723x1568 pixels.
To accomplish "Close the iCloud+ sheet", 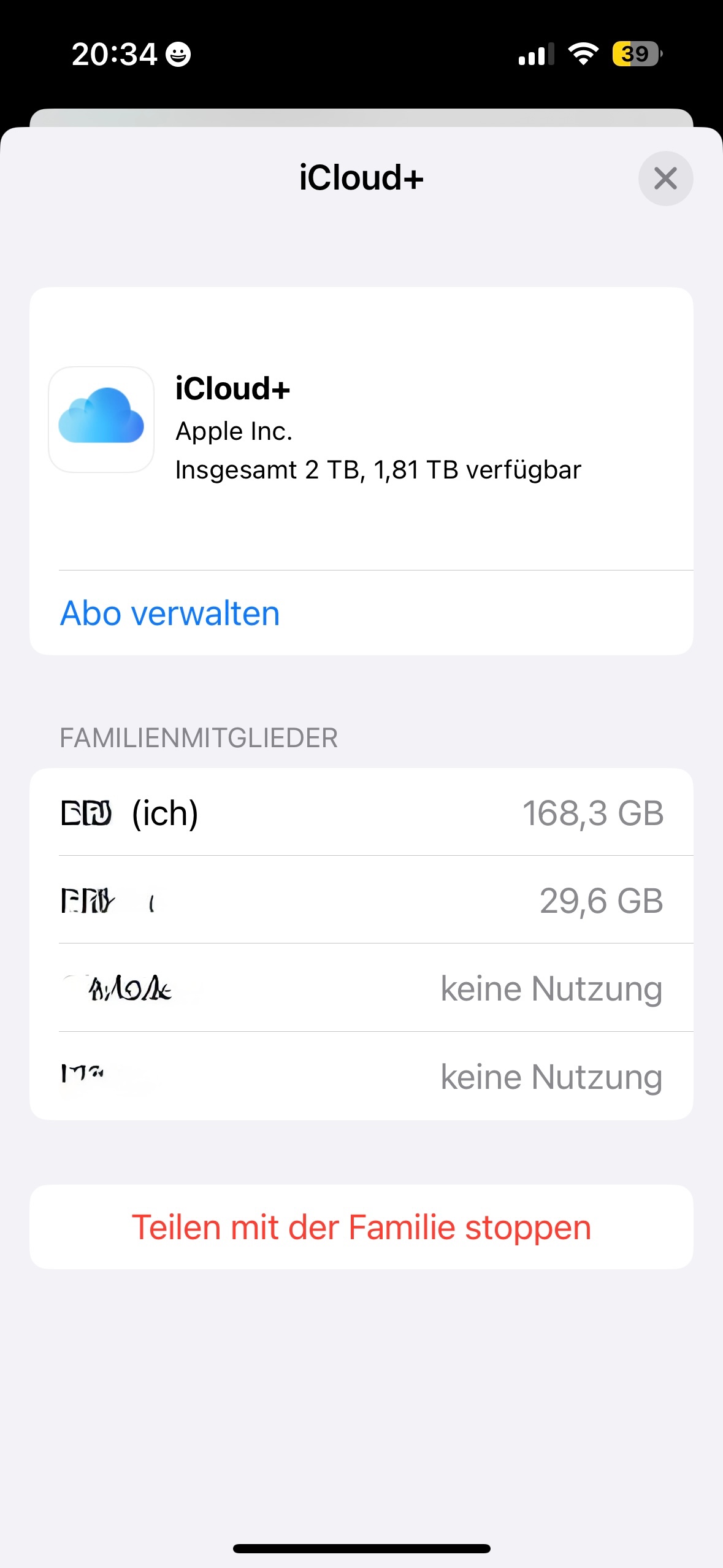I will (665, 179).
